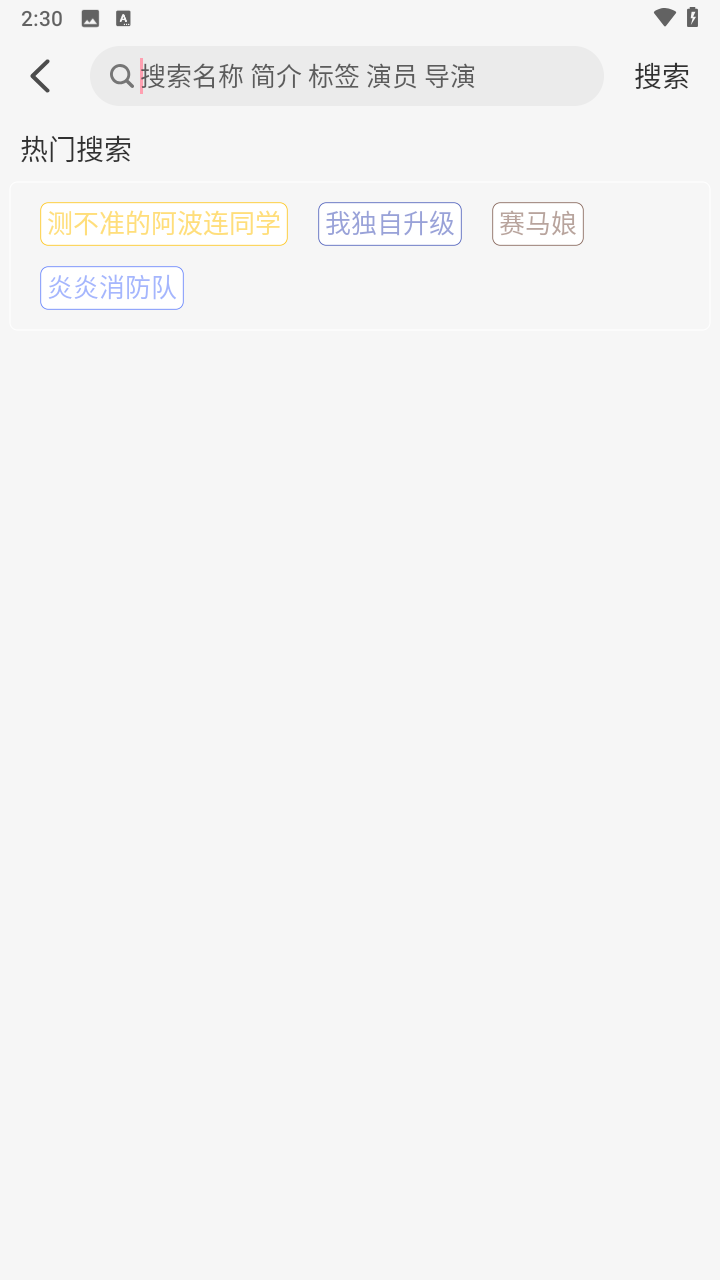Tap the blue-bordered 我独自升级 chip

(389, 223)
